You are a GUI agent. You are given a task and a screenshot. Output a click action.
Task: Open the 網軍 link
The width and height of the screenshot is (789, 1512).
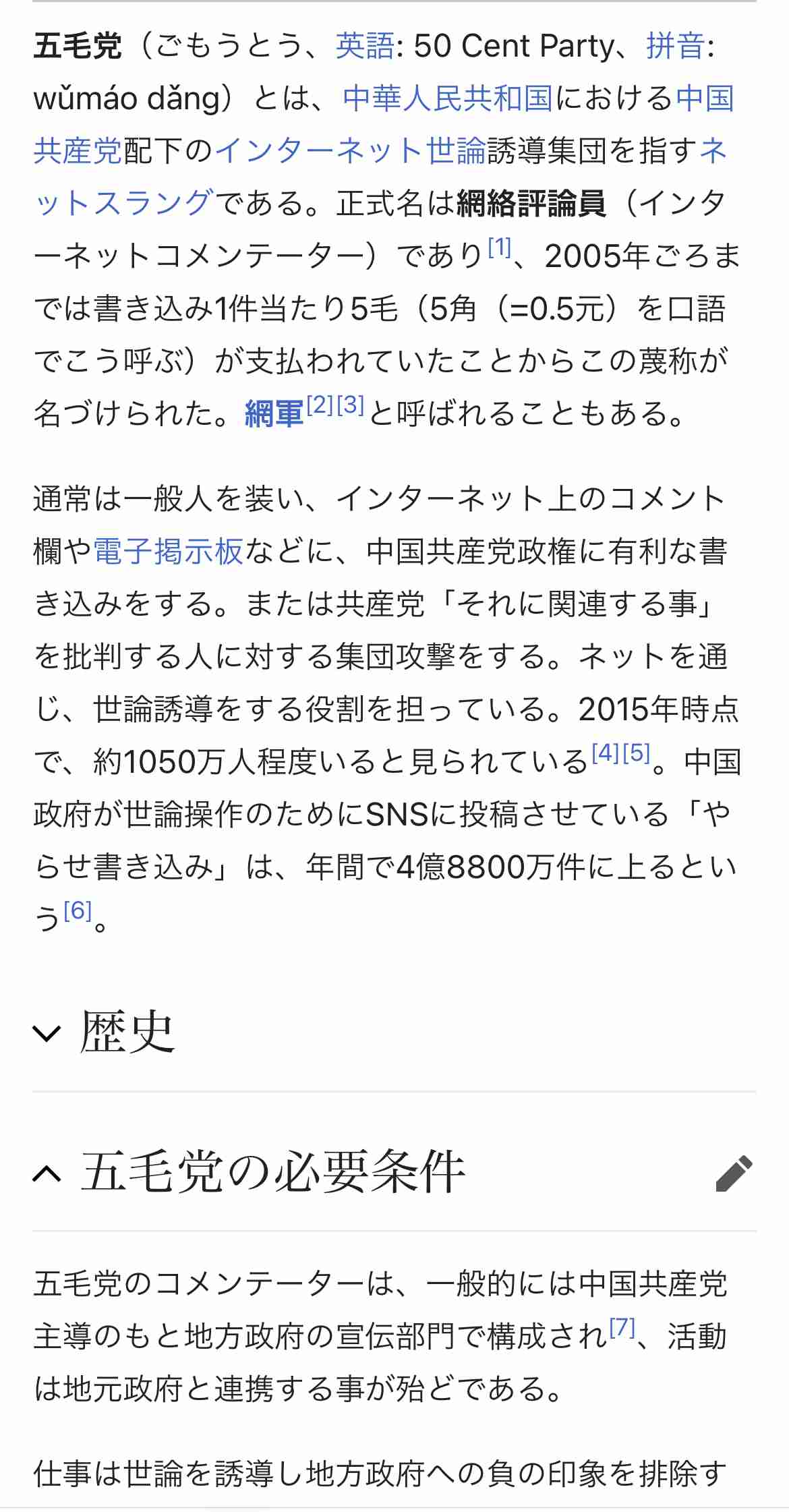(274, 413)
